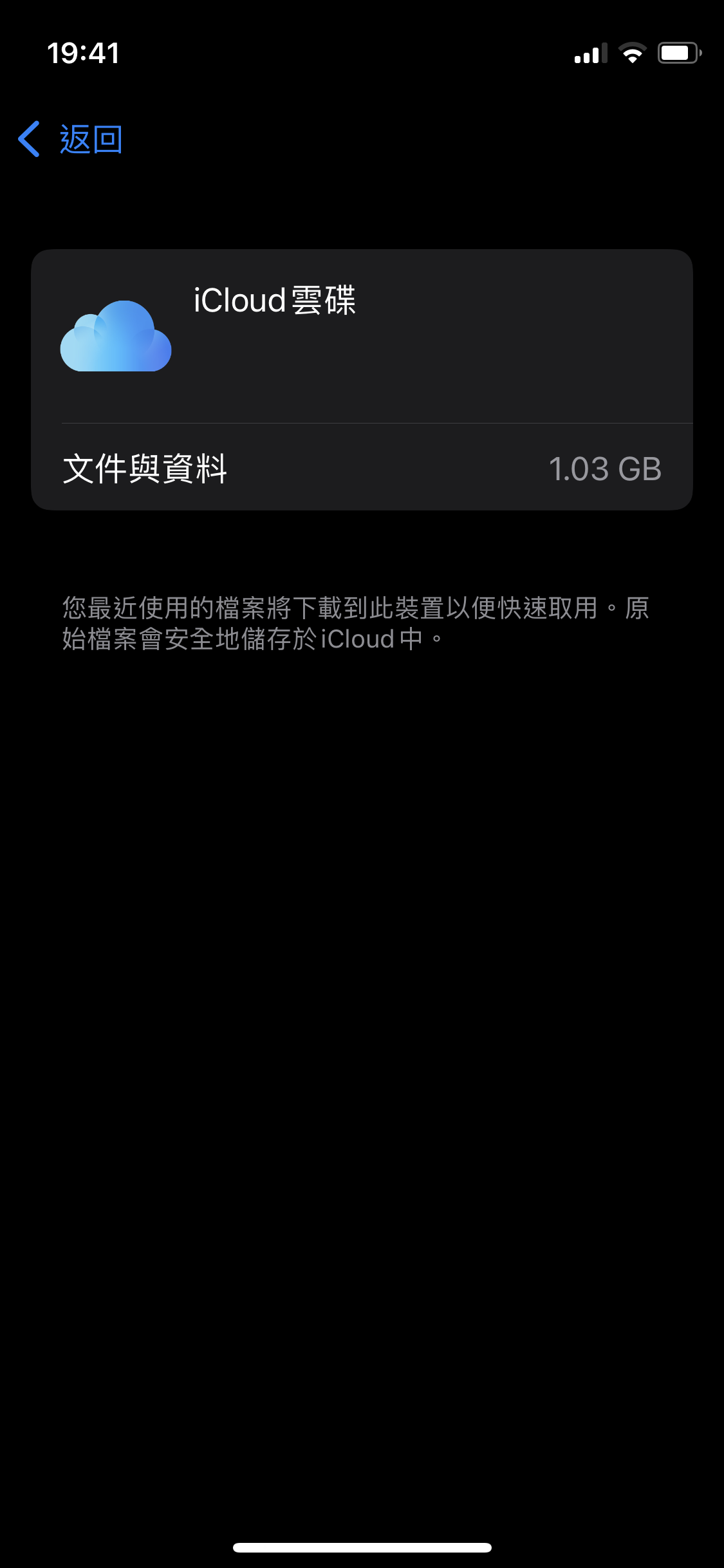Go back via the 返回 button
The image size is (724, 1568).
(71, 139)
